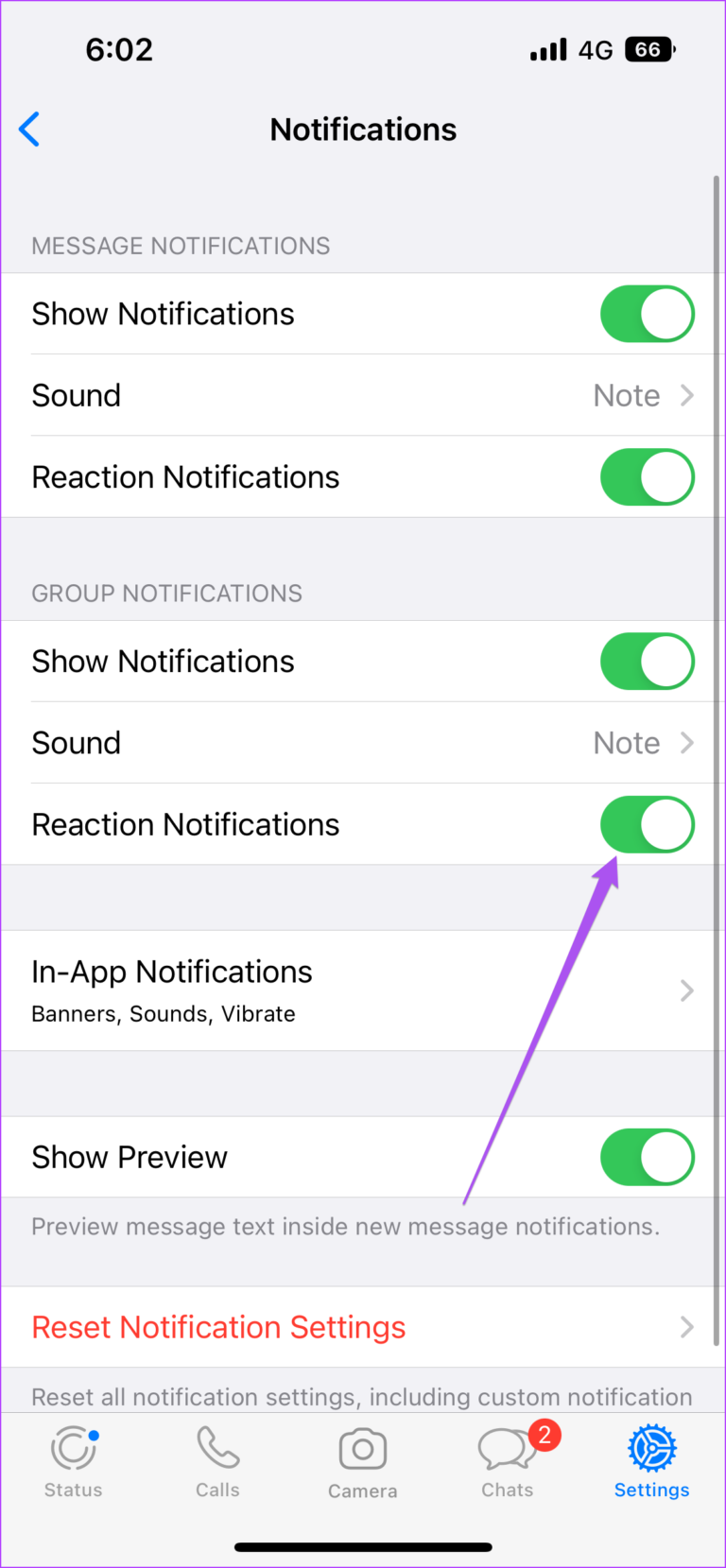Viewport: 726px width, 1568px height.
Task: Disable the Show Preview switch
Action: click(648, 1157)
